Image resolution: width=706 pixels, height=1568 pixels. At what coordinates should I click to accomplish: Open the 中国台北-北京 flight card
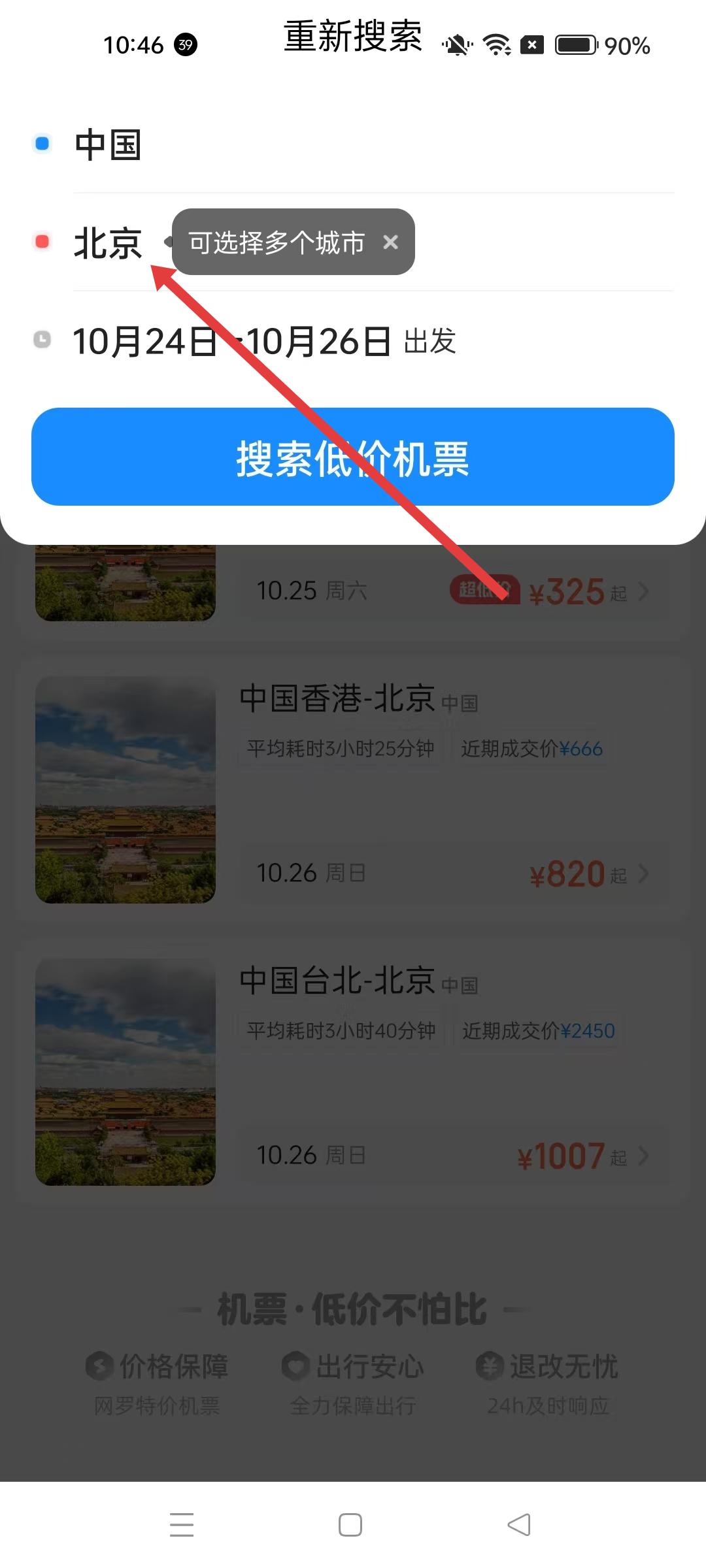click(x=353, y=1071)
